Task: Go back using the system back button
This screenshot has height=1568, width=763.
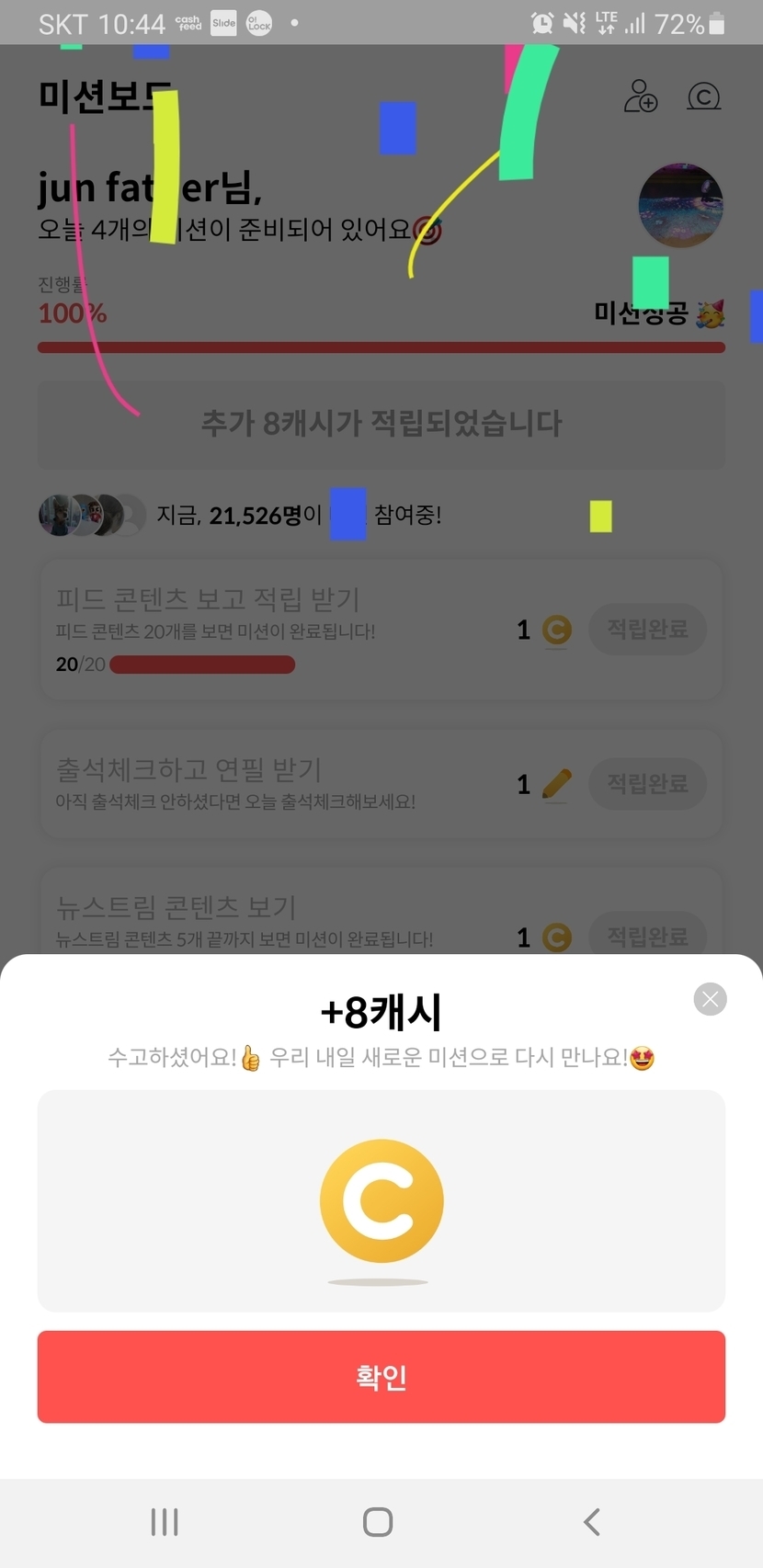Action: [x=592, y=1522]
